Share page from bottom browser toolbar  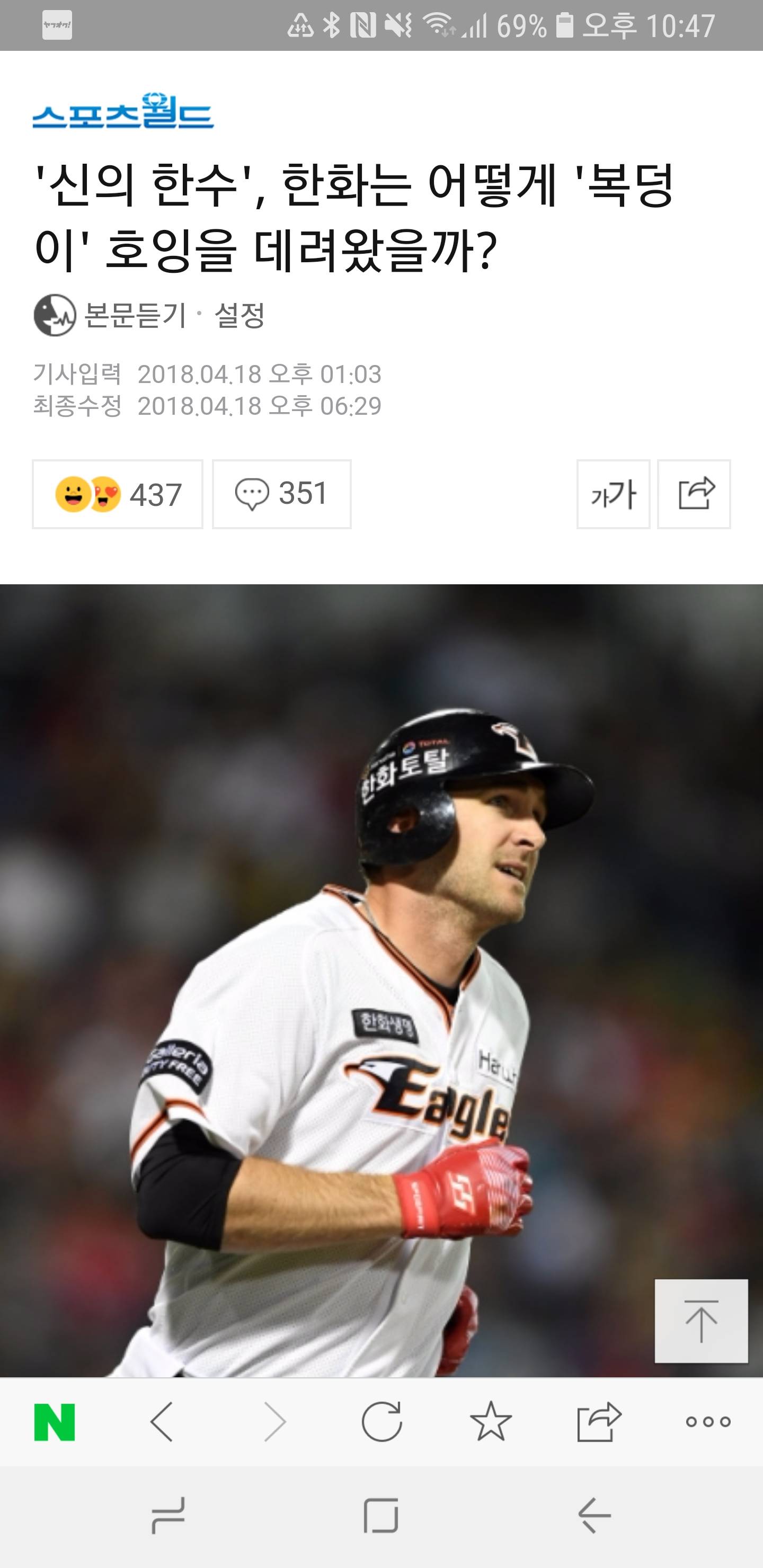coord(599,1422)
